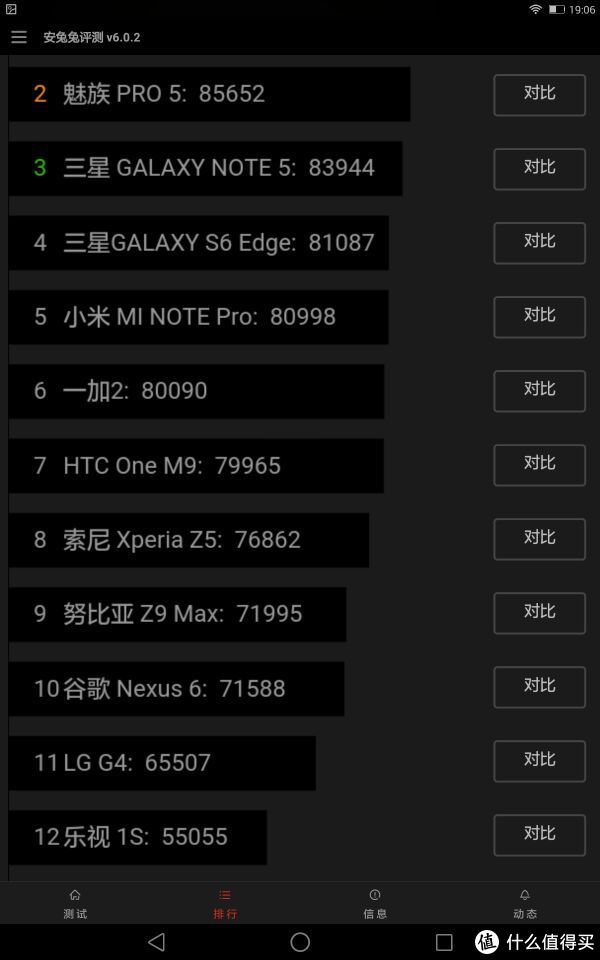Image resolution: width=600 pixels, height=960 pixels.
Task: Compare with LG G4
Action: click(x=539, y=762)
